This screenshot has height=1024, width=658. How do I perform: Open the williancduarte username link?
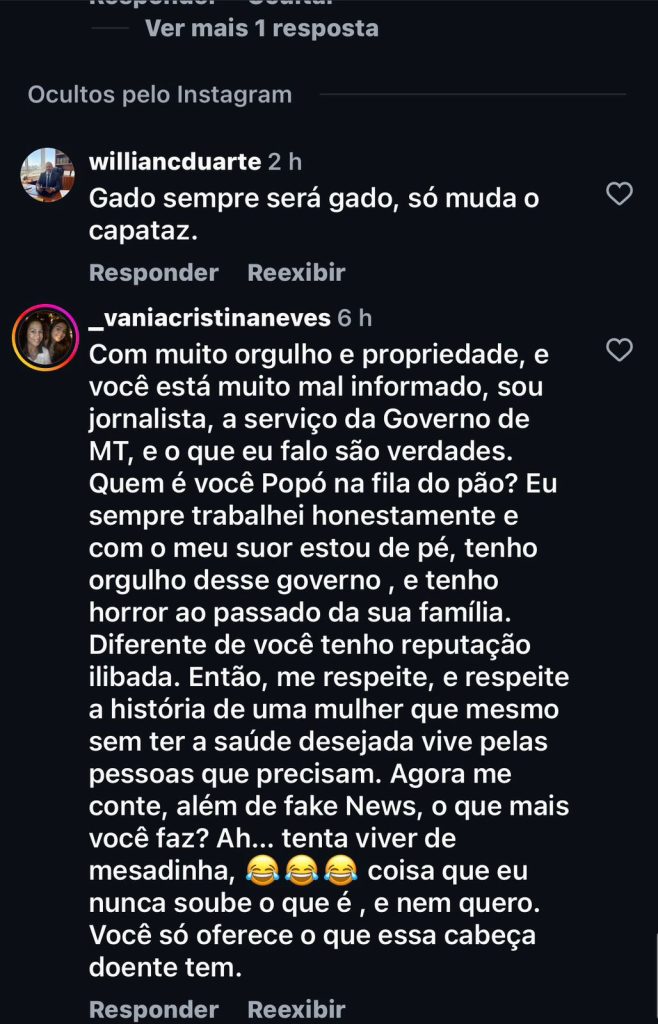tap(175, 161)
